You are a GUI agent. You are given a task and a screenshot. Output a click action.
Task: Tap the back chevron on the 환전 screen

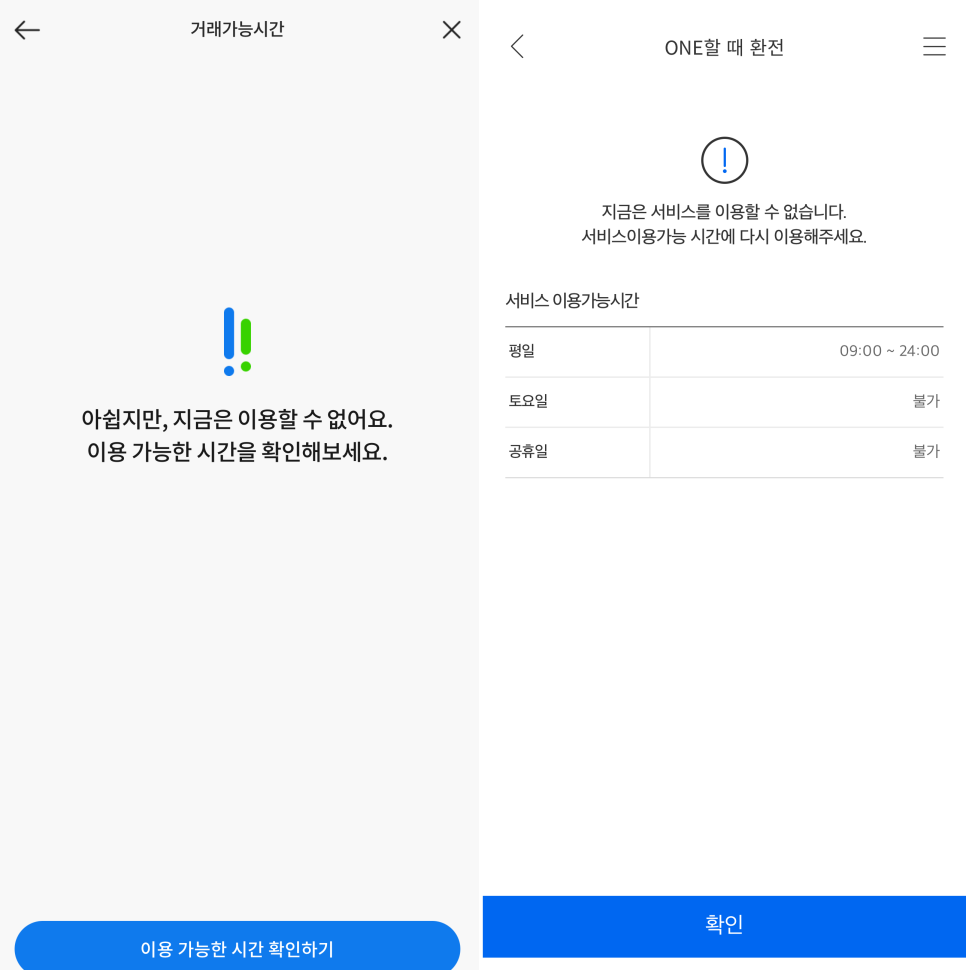[517, 46]
